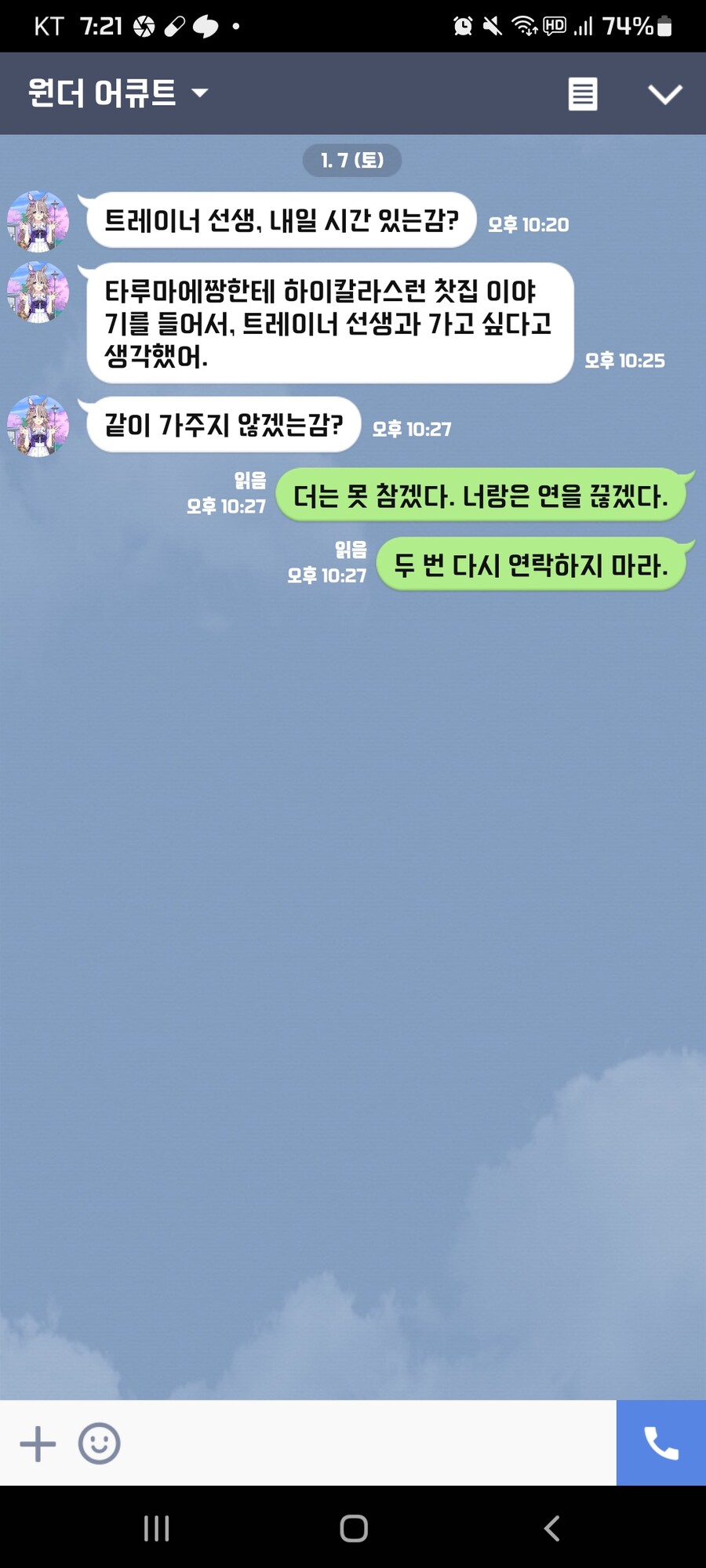Screen dimensions: 706x1568
Task: Open the emoji sticker picker
Action: [100, 1443]
